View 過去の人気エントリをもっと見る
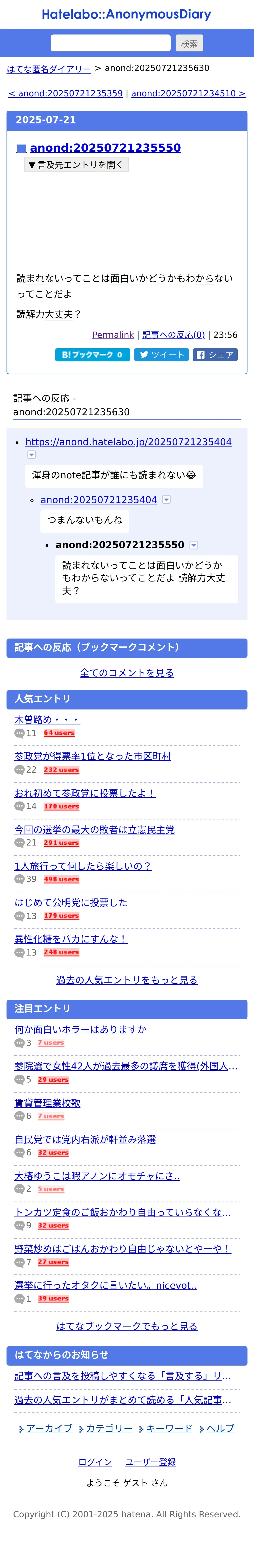This screenshot has width=254, height=1568. pos(127,980)
